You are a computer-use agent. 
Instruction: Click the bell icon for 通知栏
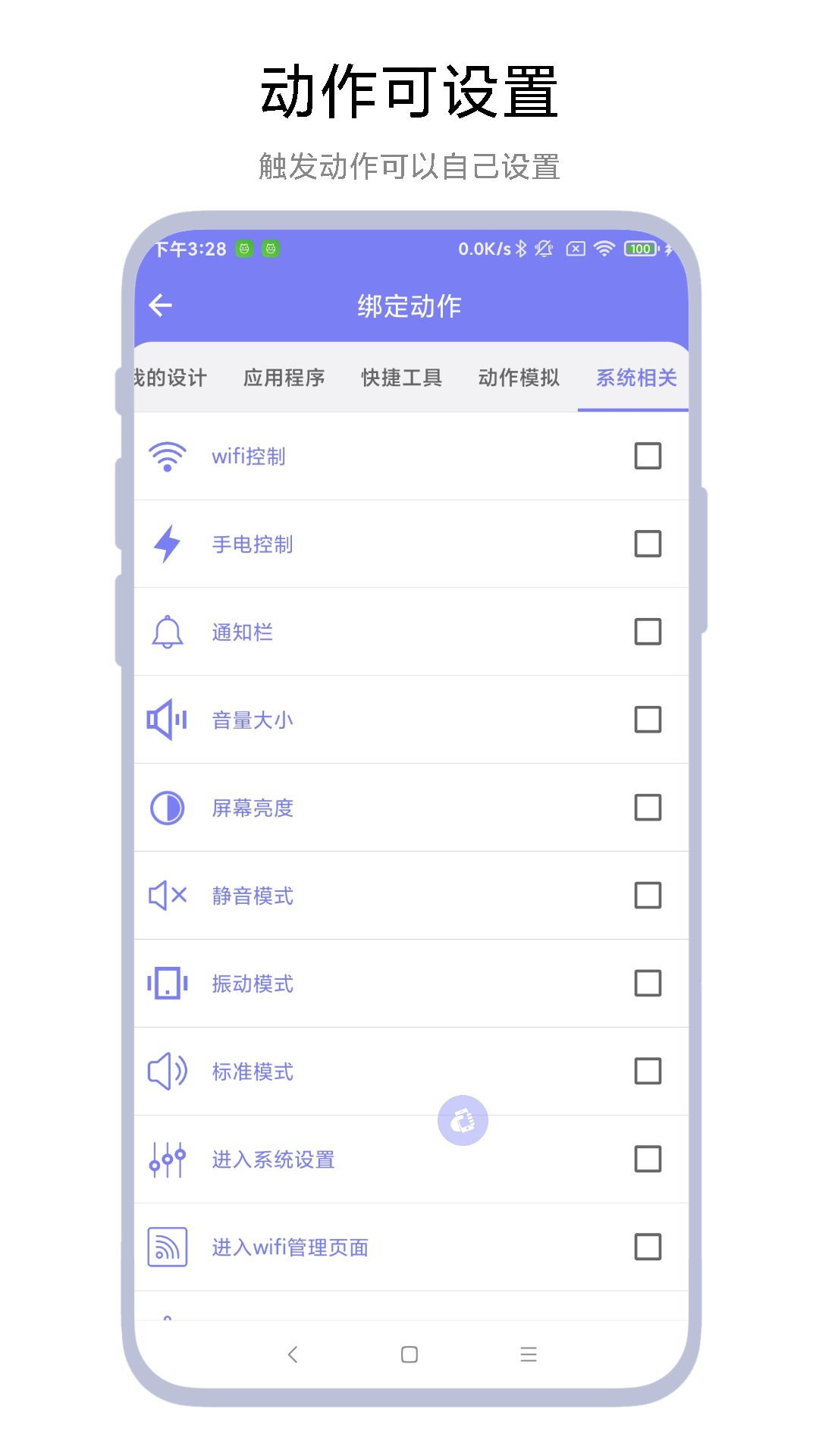(x=168, y=632)
